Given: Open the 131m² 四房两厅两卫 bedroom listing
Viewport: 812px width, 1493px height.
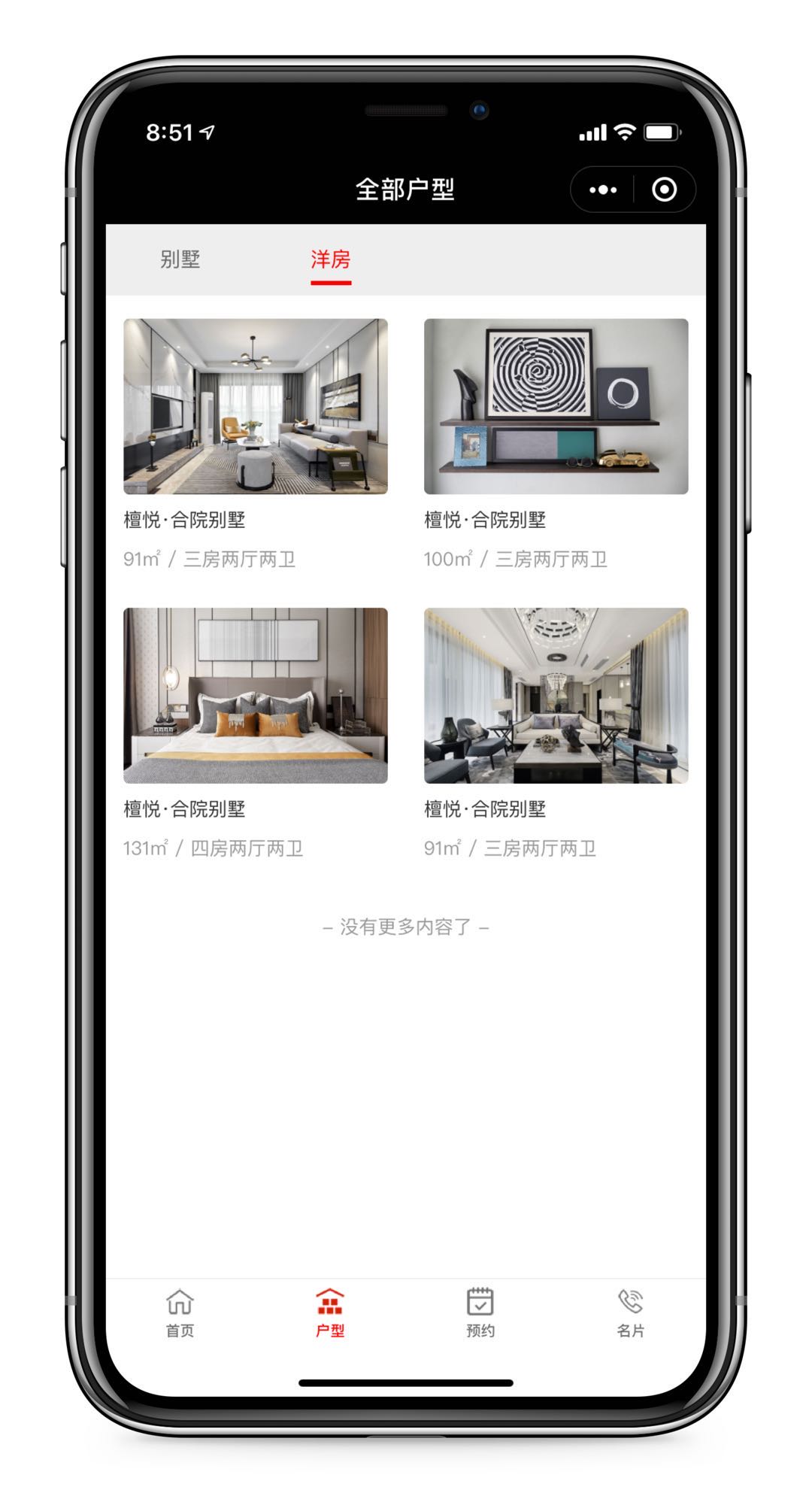Looking at the screenshot, I should (256, 696).
